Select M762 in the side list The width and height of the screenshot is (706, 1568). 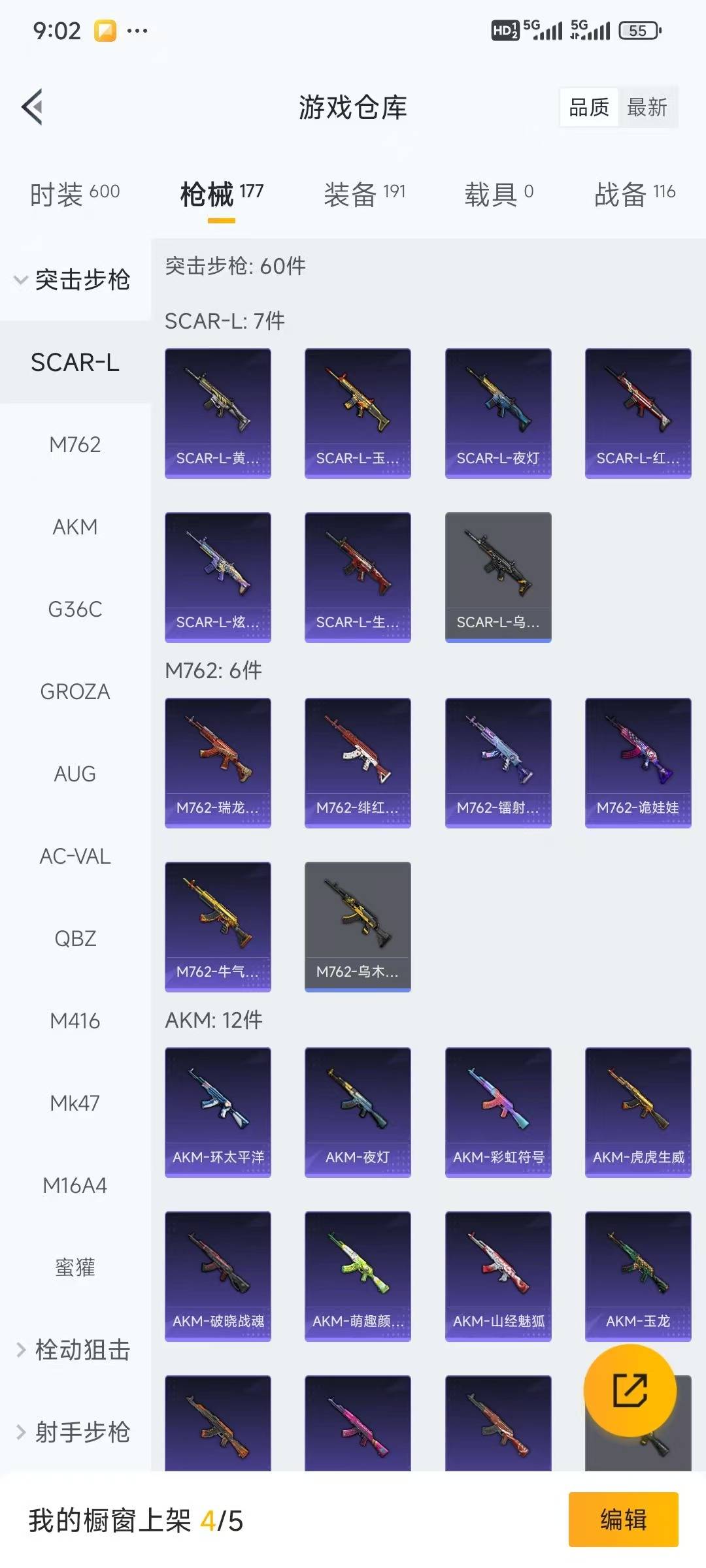[75, 445]
